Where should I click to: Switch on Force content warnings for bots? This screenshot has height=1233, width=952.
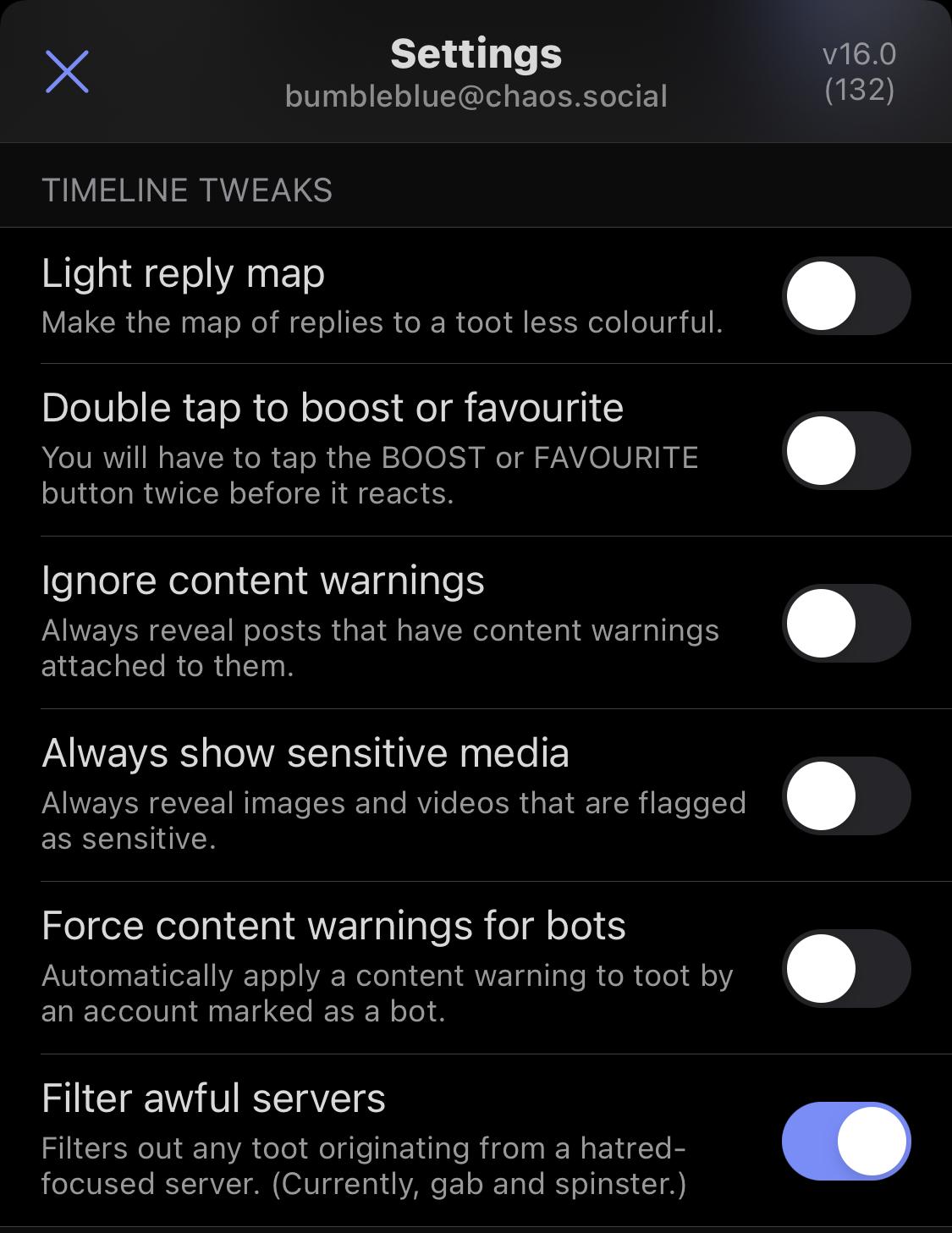tap(845, 968)
